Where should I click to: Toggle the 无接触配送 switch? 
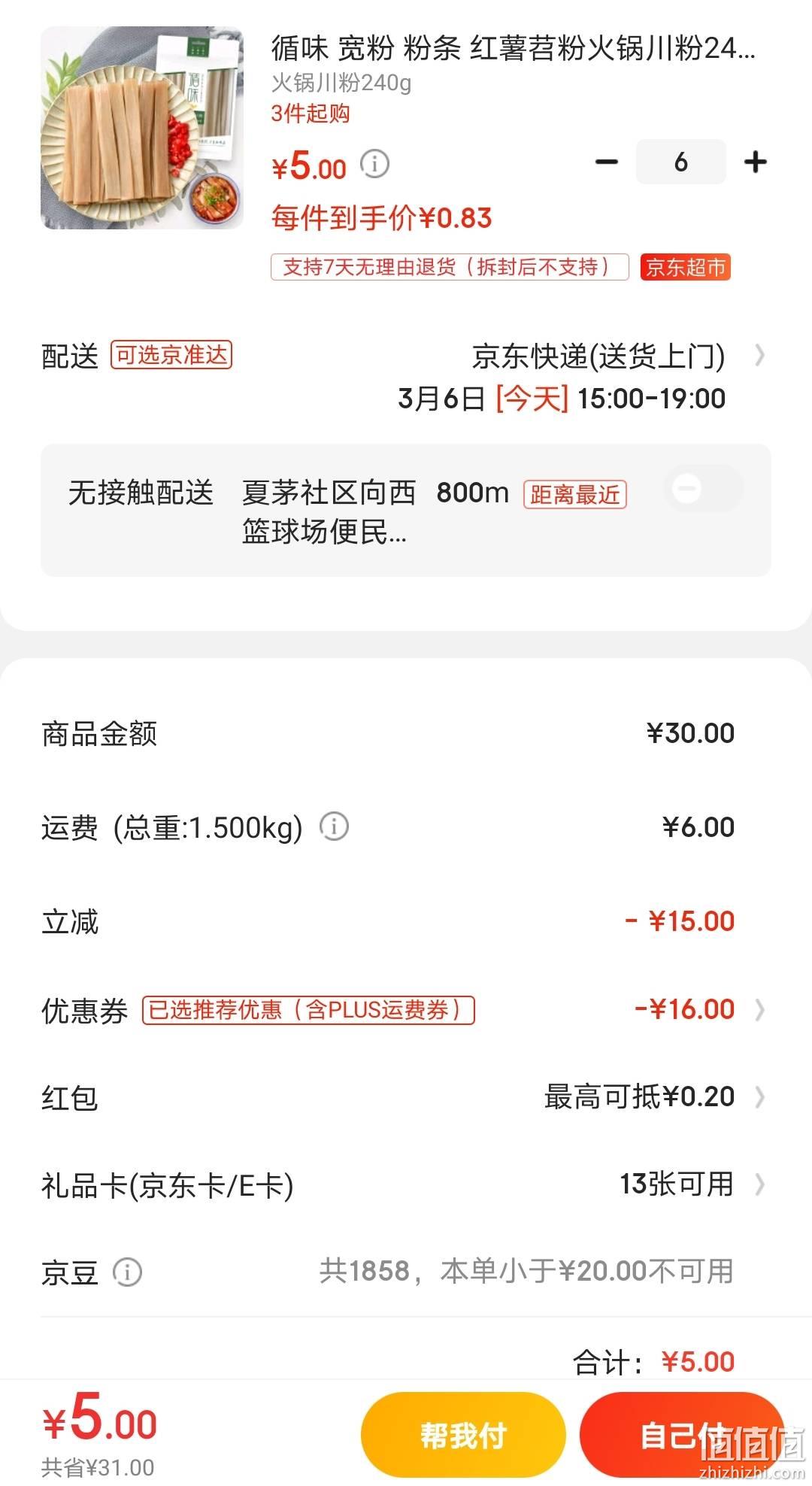[x=703, y=490]
